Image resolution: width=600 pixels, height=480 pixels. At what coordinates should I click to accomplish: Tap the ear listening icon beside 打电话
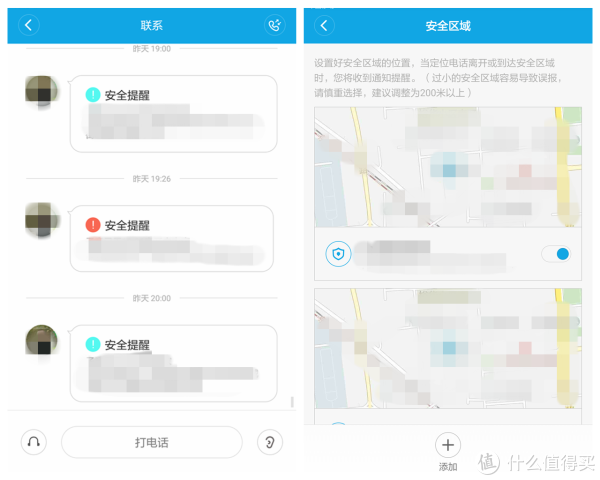[269, 442]
